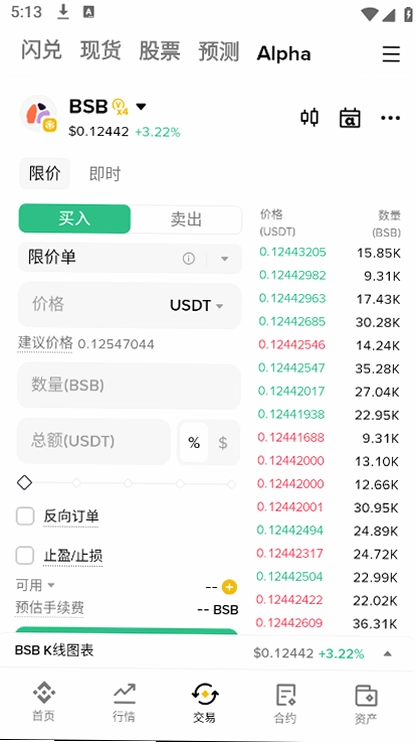Open the candlestick chart icon

310,117
